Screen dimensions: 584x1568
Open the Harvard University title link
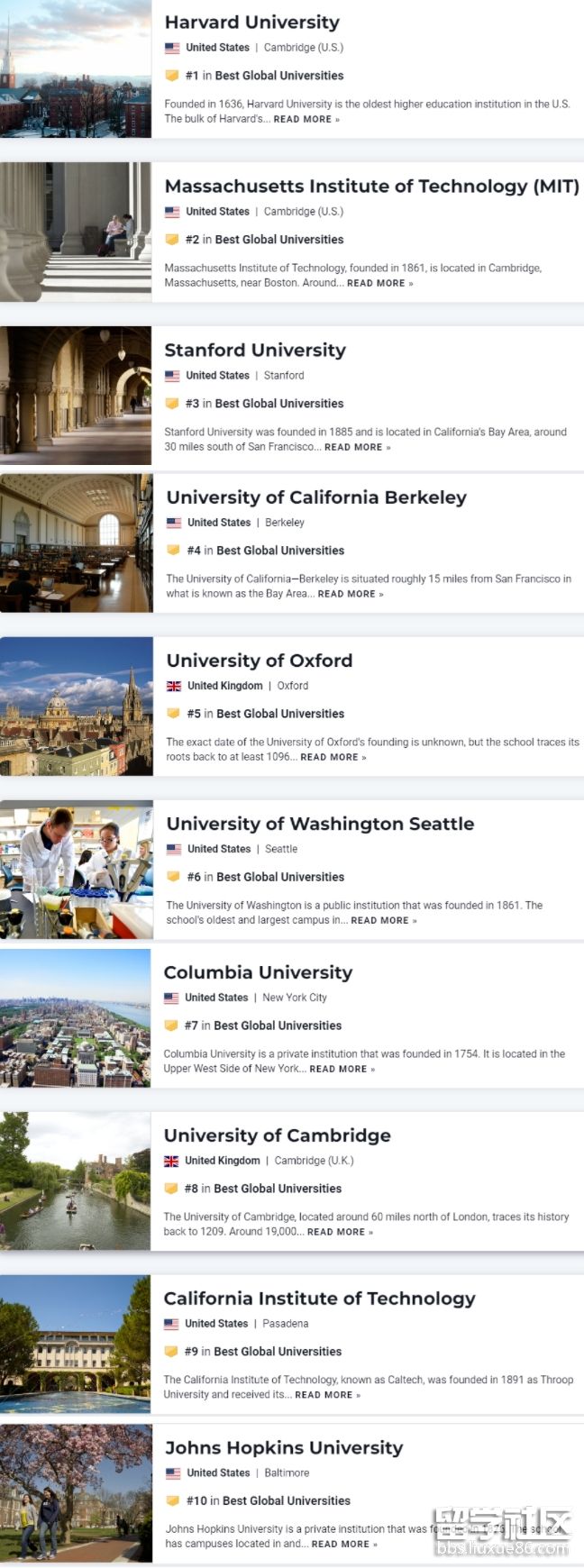pos(252,23)
